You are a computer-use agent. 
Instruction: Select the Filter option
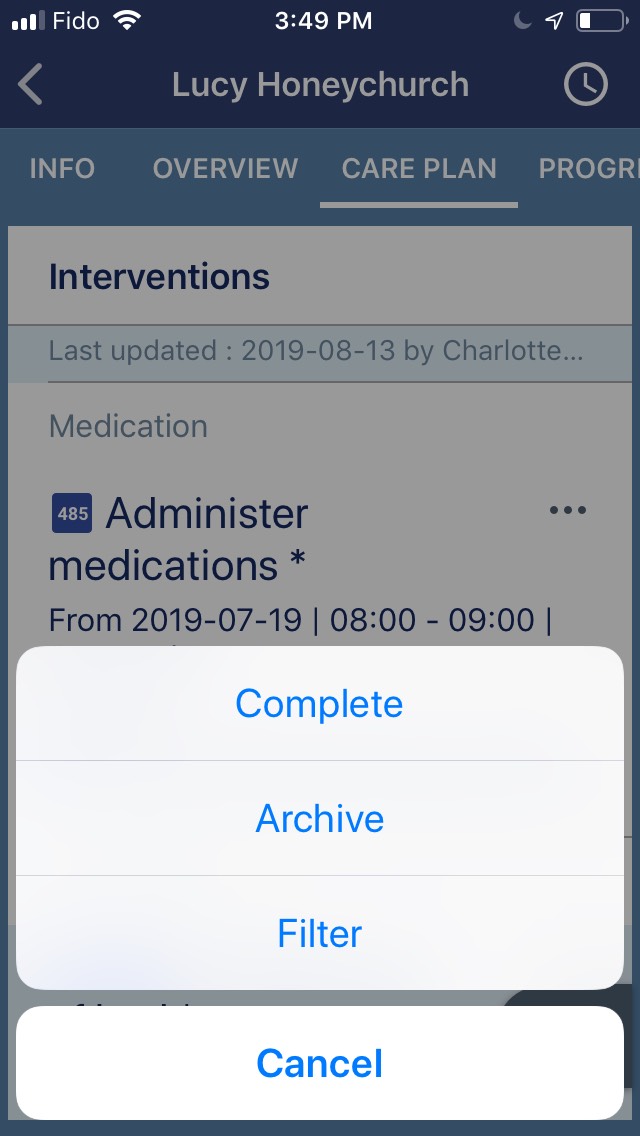coord(319,934)
